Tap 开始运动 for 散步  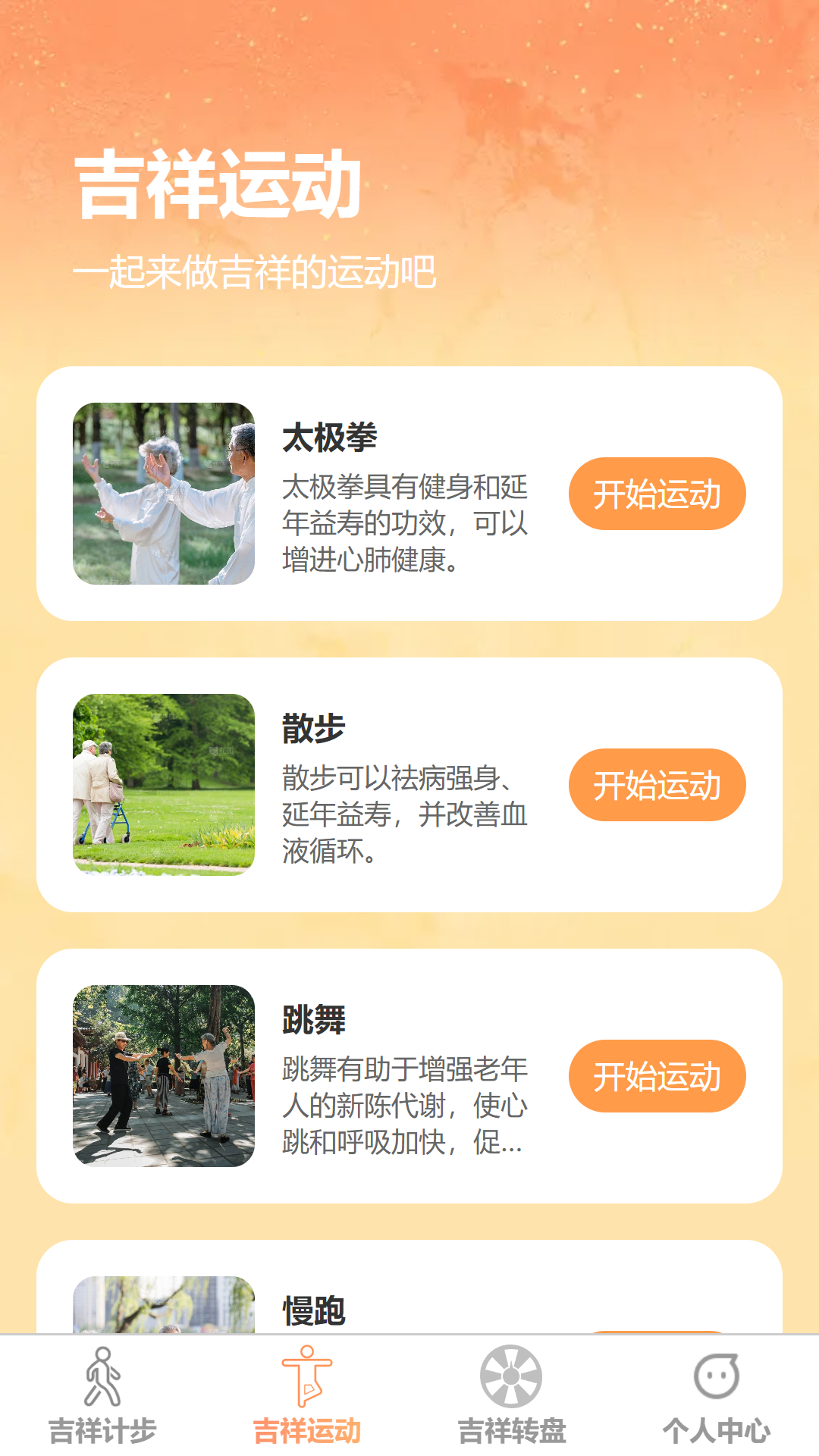pos(657,785)
